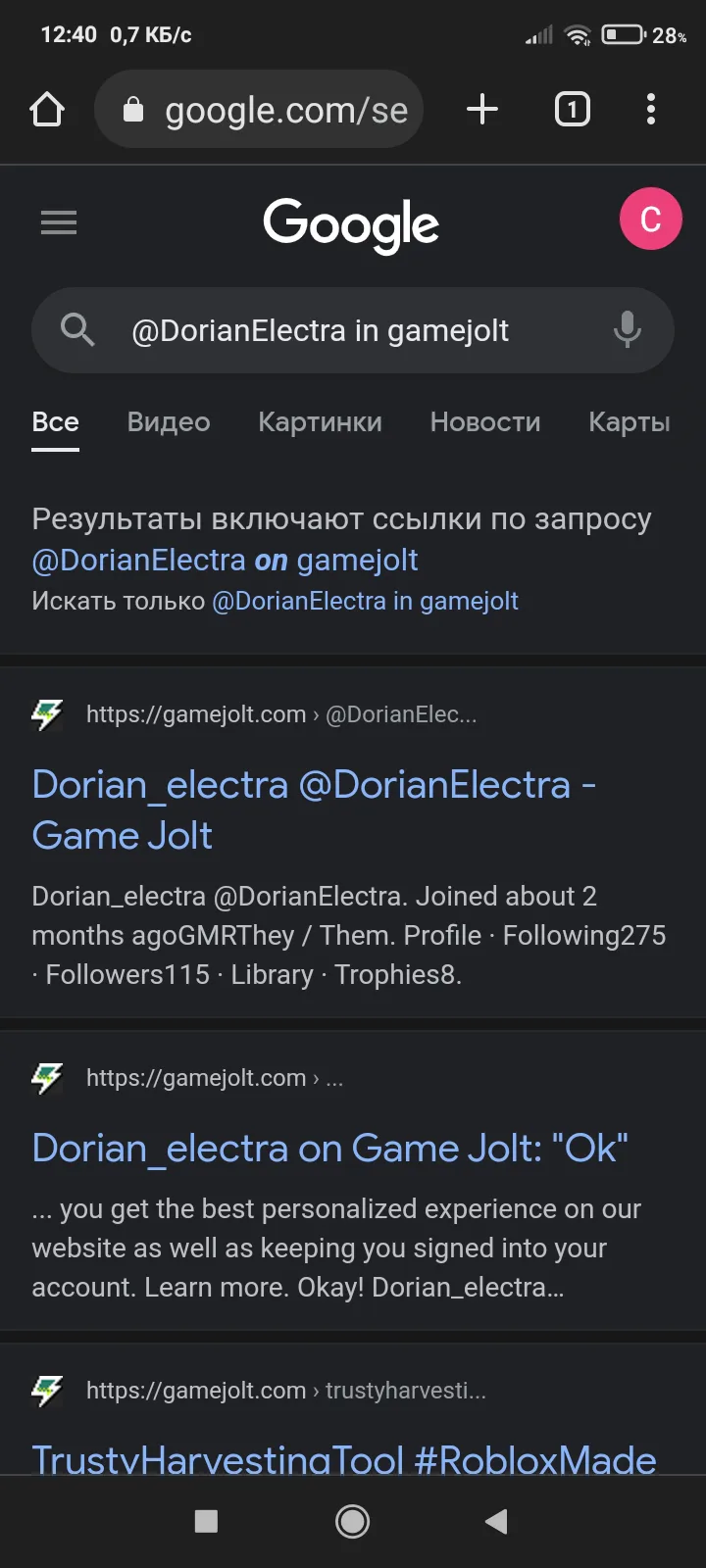Tap the system home button

[x=353, y=1521]
